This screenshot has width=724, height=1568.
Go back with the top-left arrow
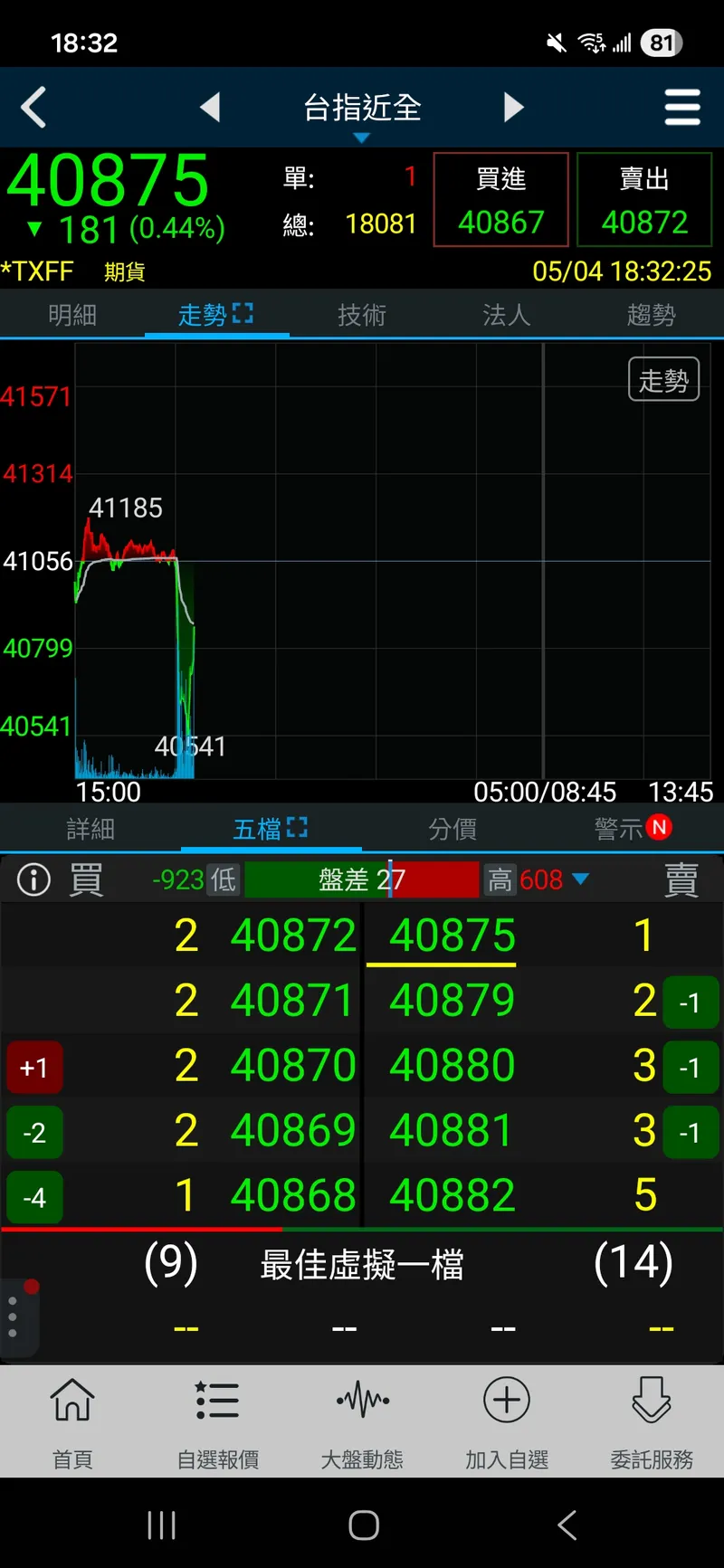click(33, 108)
